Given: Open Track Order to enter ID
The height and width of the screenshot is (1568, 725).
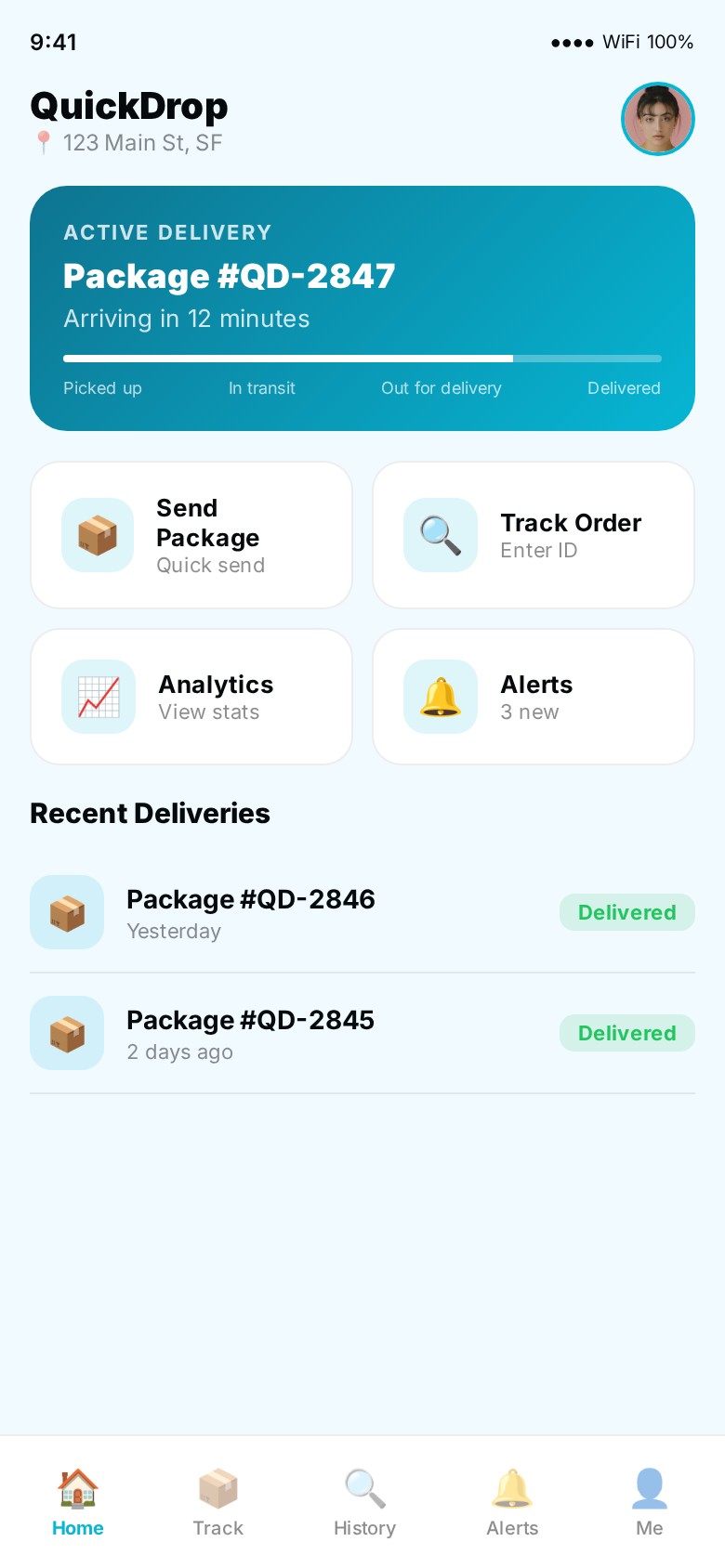Looking at the screenshot, I should click(x=534, y=535).
